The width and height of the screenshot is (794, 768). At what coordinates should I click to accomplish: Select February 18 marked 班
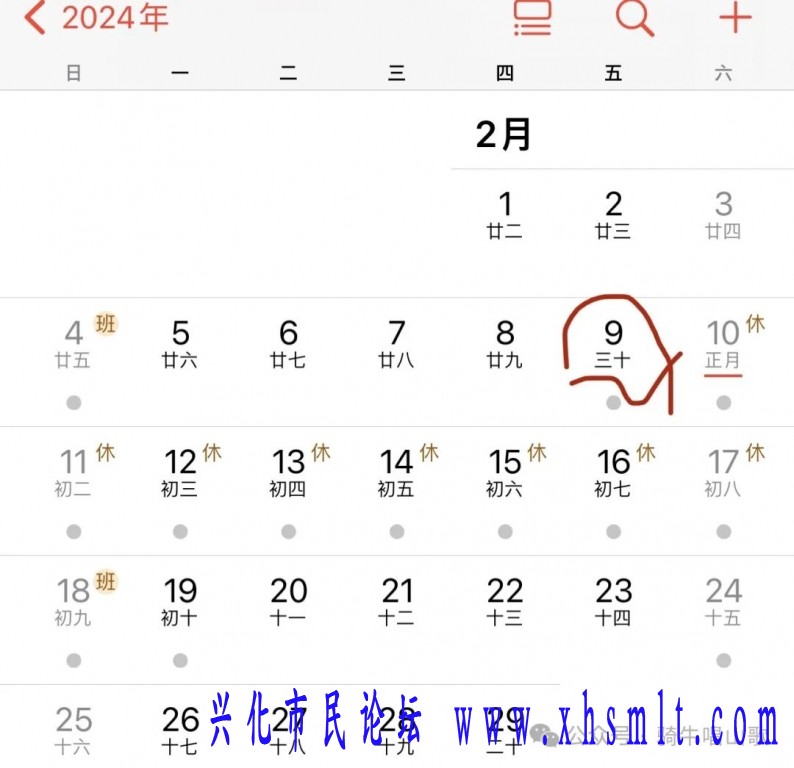[x=74, y=601]
